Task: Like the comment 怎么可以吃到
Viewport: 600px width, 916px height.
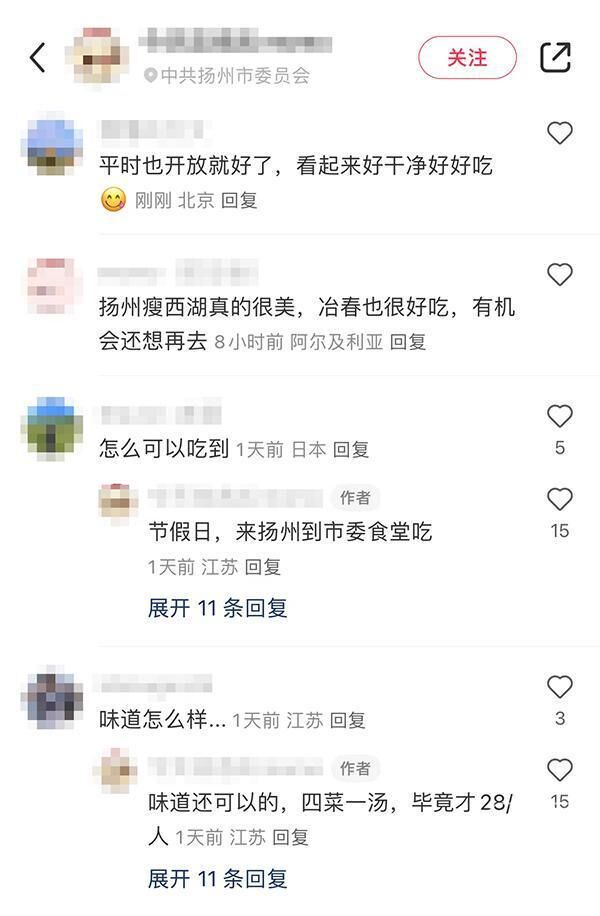Action: coord(559,416)
